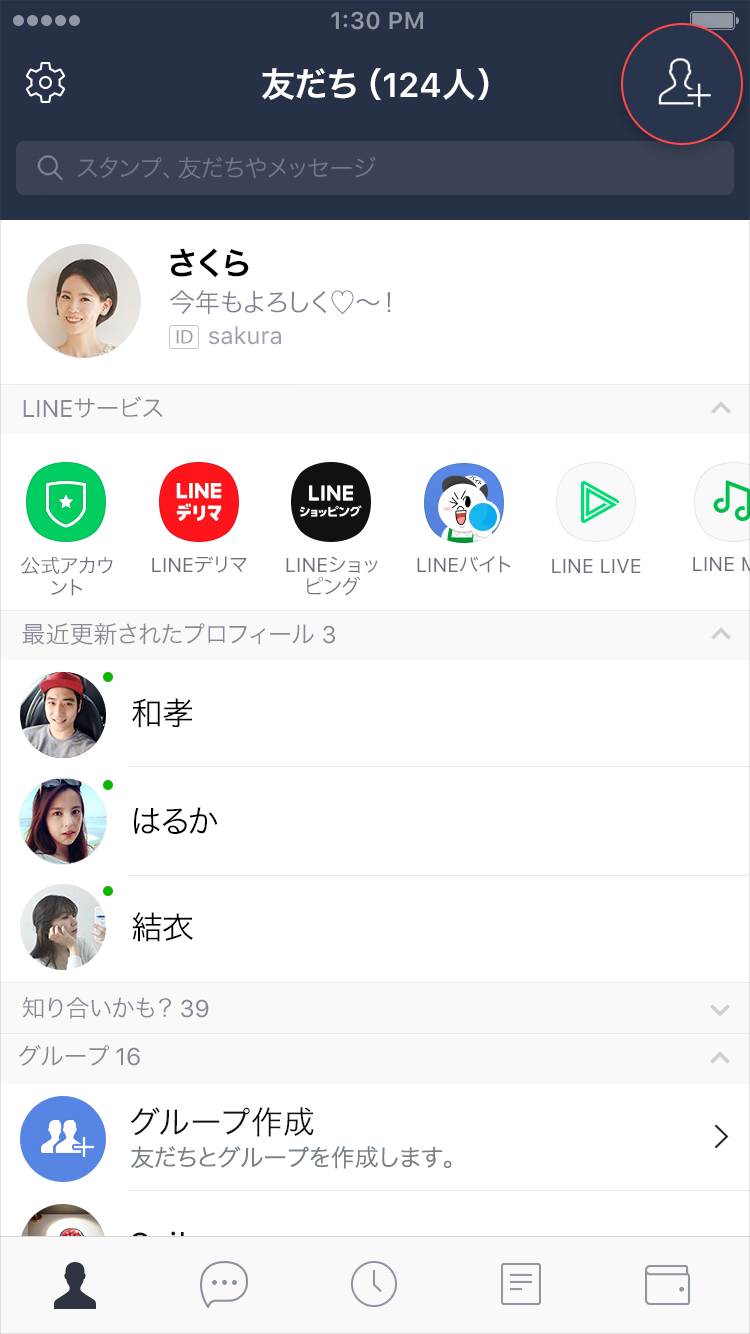Go to the timeline clock tab
Image resolution: width=750 pixels, height=1334 pixels.
tap(374, 1284)
